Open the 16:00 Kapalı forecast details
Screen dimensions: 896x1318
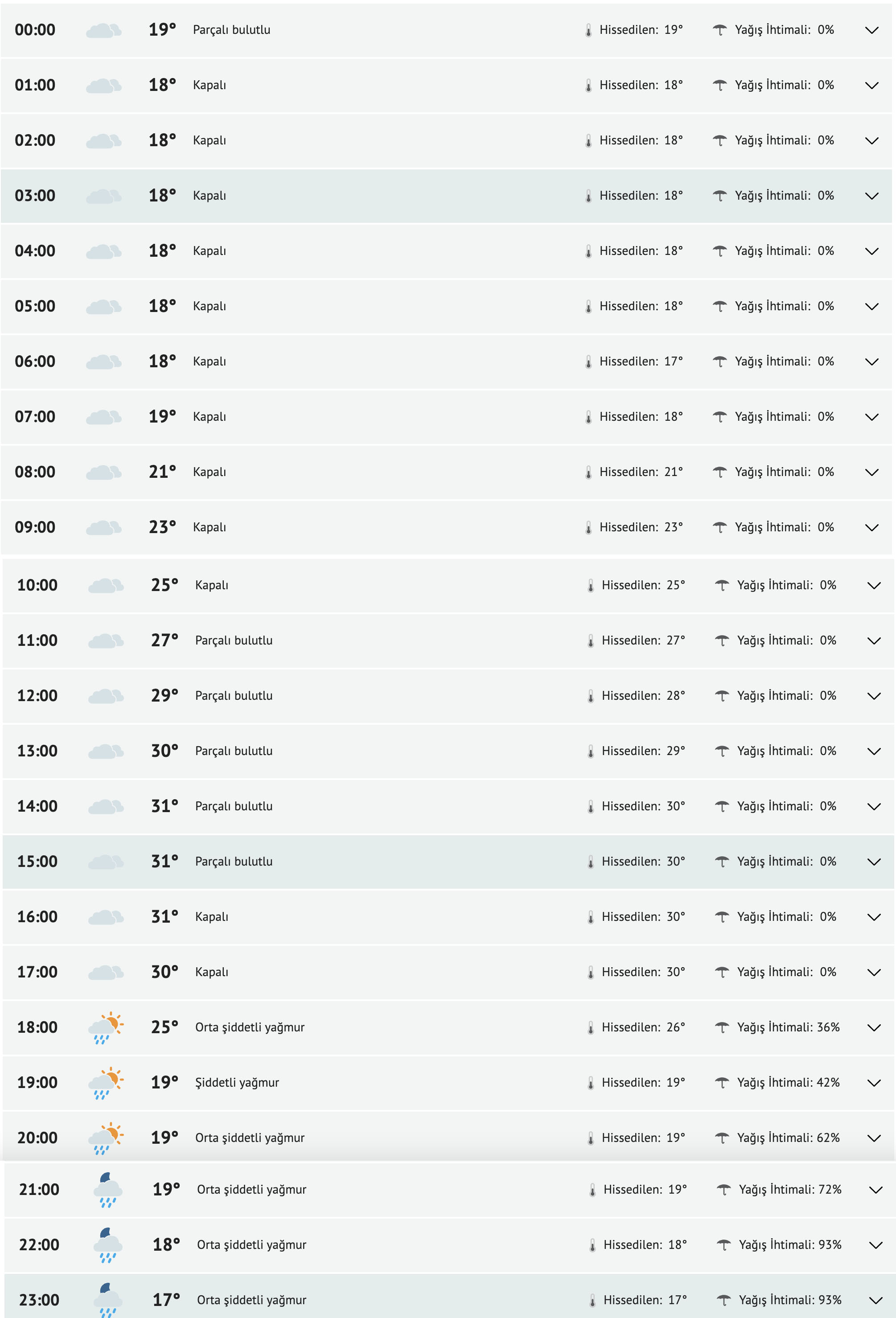[873, 917]
